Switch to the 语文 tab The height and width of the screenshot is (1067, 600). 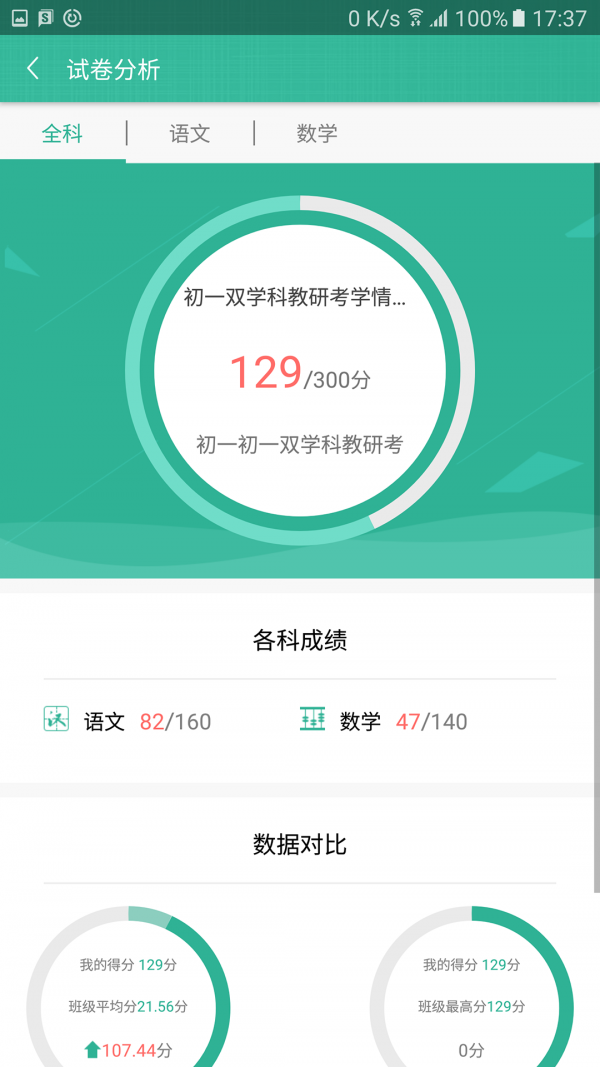pos(190,134)
